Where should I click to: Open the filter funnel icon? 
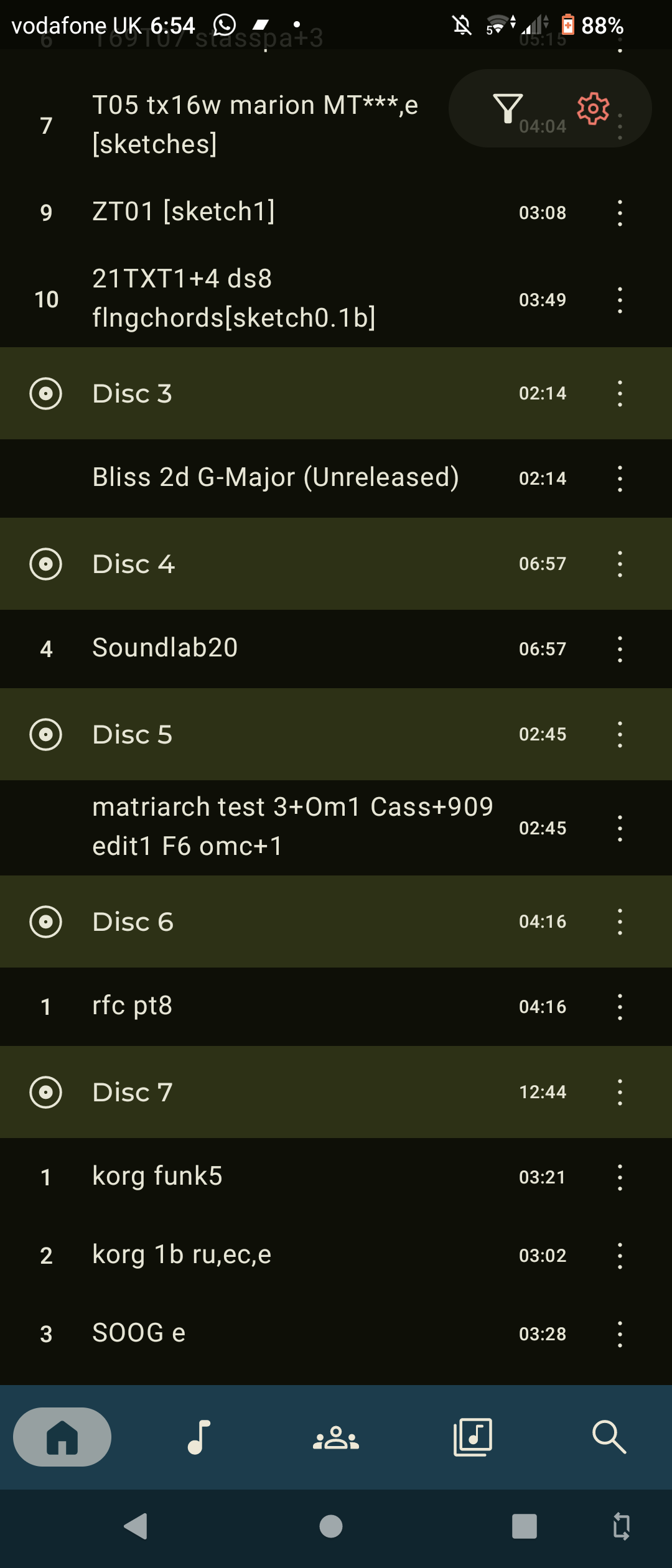click(x=507, y=109)
